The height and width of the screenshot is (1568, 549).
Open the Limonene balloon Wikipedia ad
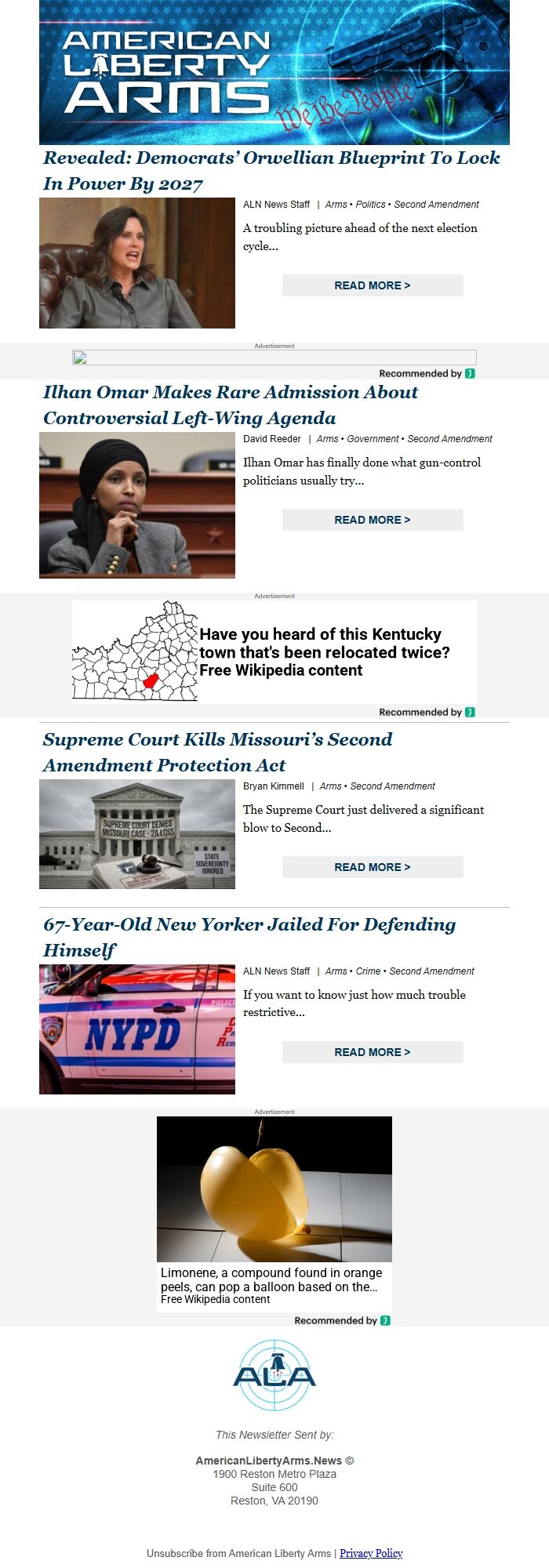(x=274, y=1211)
